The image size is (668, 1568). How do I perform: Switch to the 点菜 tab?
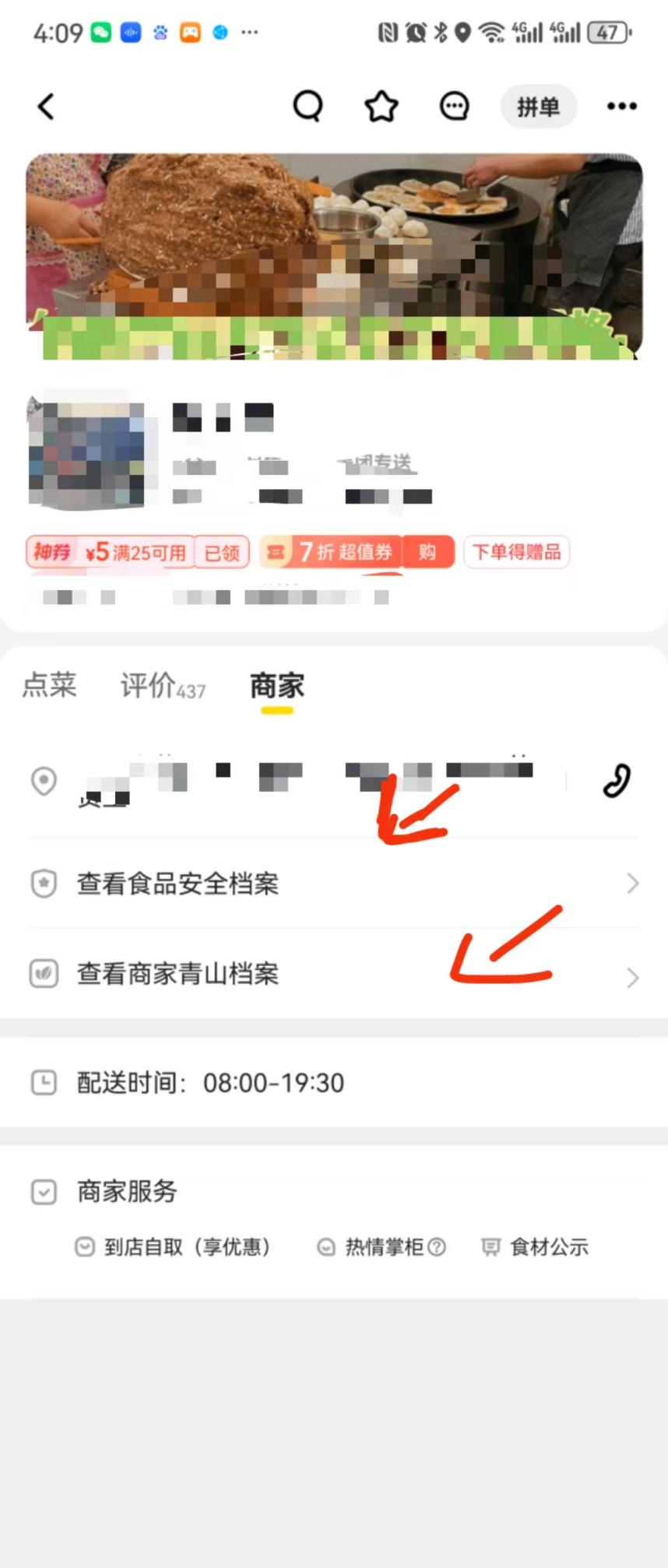click(x=50, y=685)
